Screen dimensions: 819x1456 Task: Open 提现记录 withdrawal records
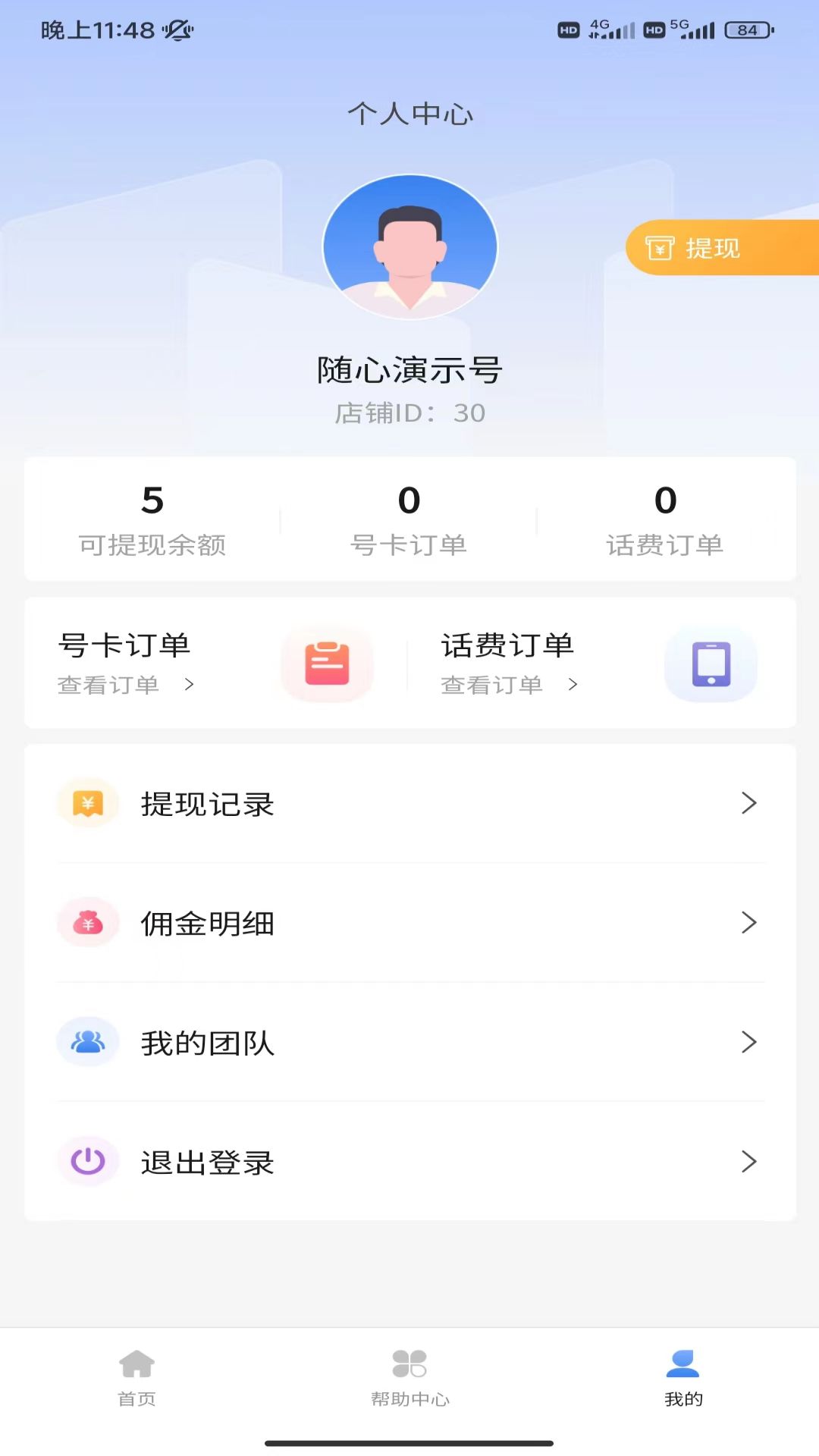[x=410, y=804]
